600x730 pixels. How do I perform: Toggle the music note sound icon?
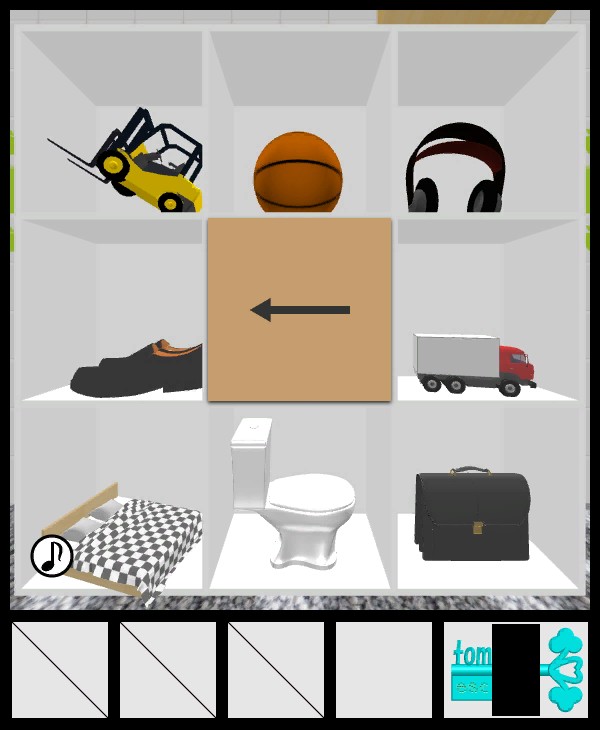click(50, 556)
